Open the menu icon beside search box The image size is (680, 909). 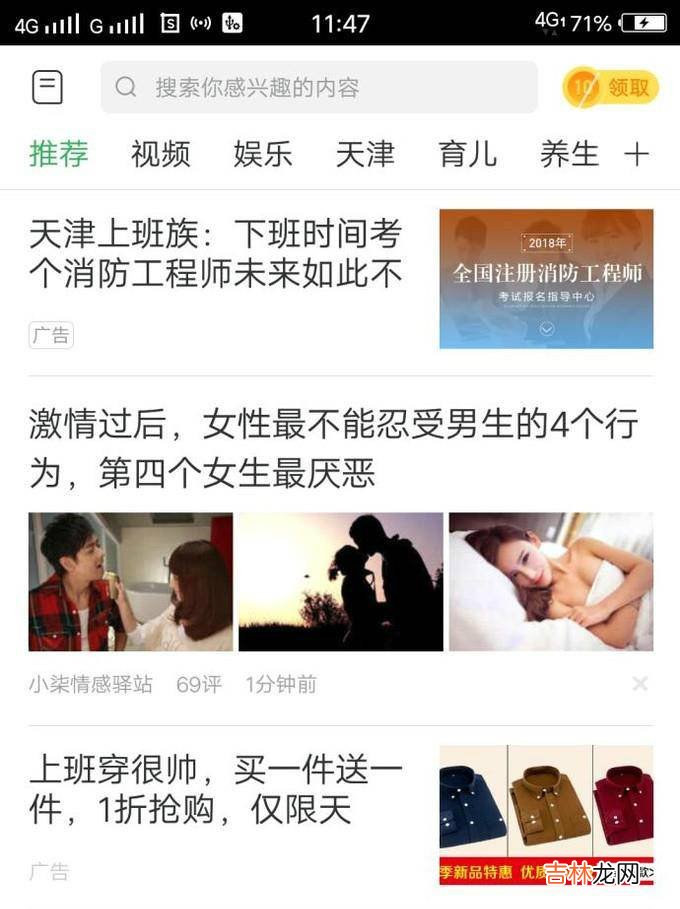[x=47, y=87]
